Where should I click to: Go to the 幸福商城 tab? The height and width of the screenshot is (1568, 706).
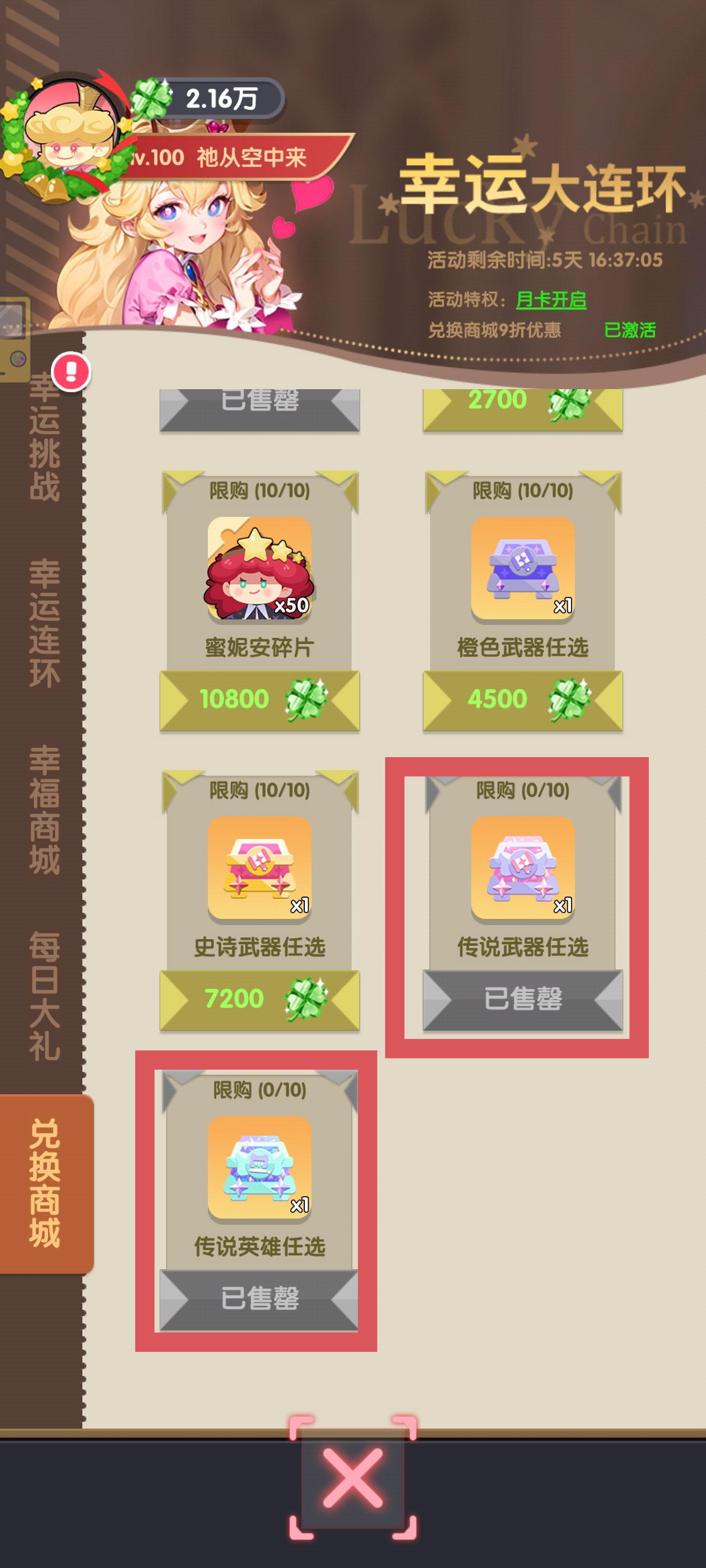(44, 810)
